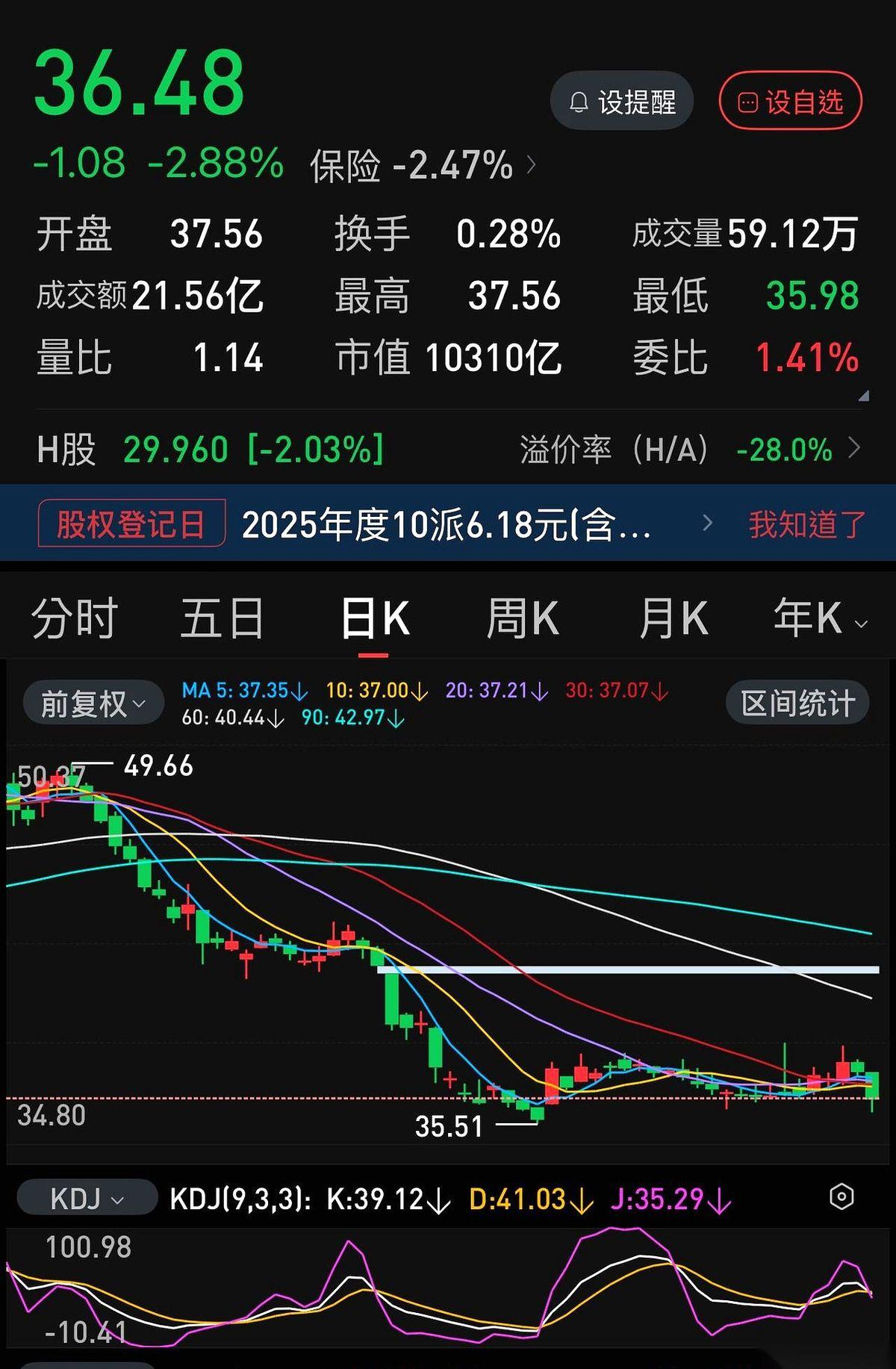Add stock via 设自选 button
Screen dimensions: 896x1369
coord(790,101)
